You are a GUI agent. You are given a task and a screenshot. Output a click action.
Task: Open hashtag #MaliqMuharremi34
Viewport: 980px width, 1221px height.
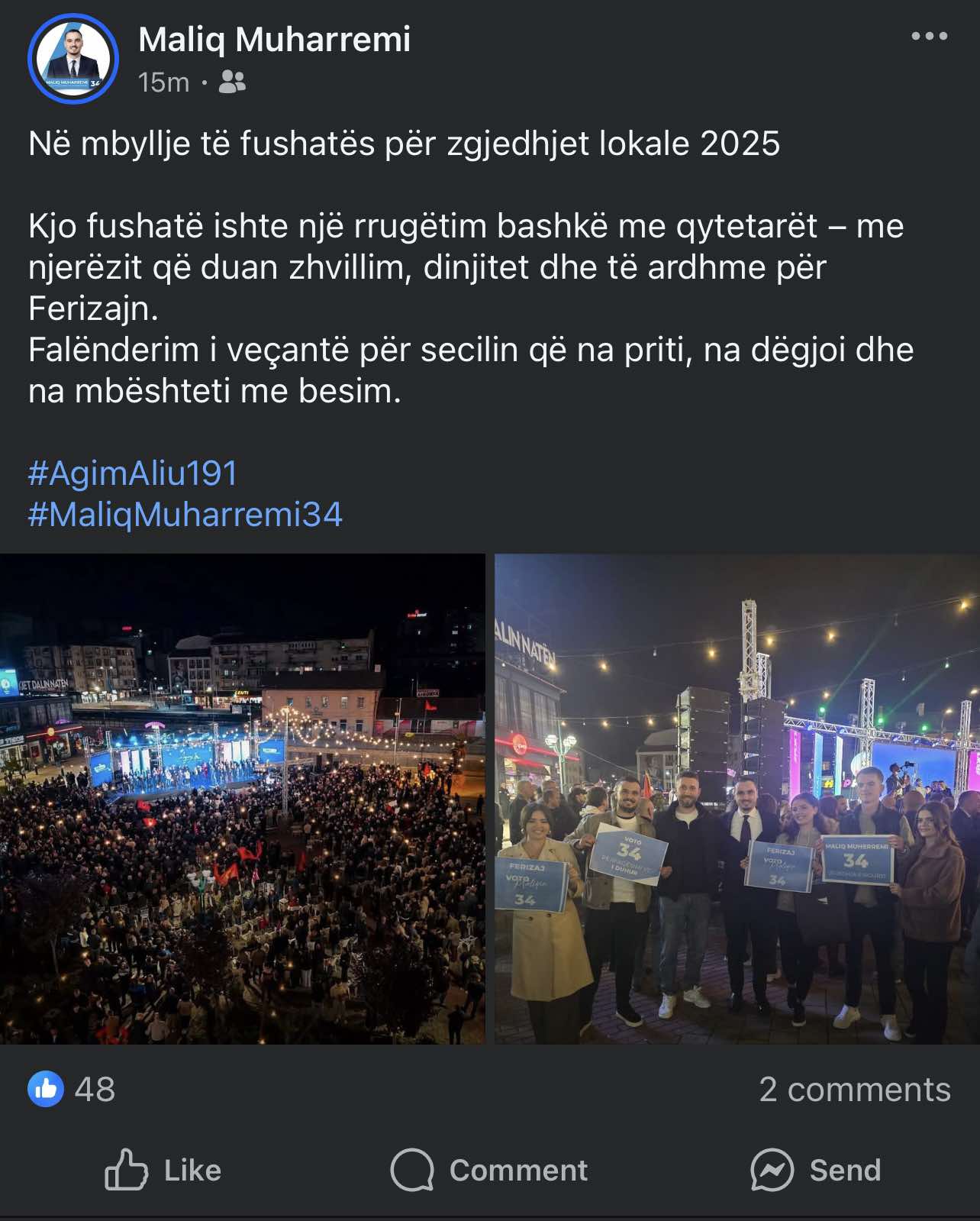(185, 515)
